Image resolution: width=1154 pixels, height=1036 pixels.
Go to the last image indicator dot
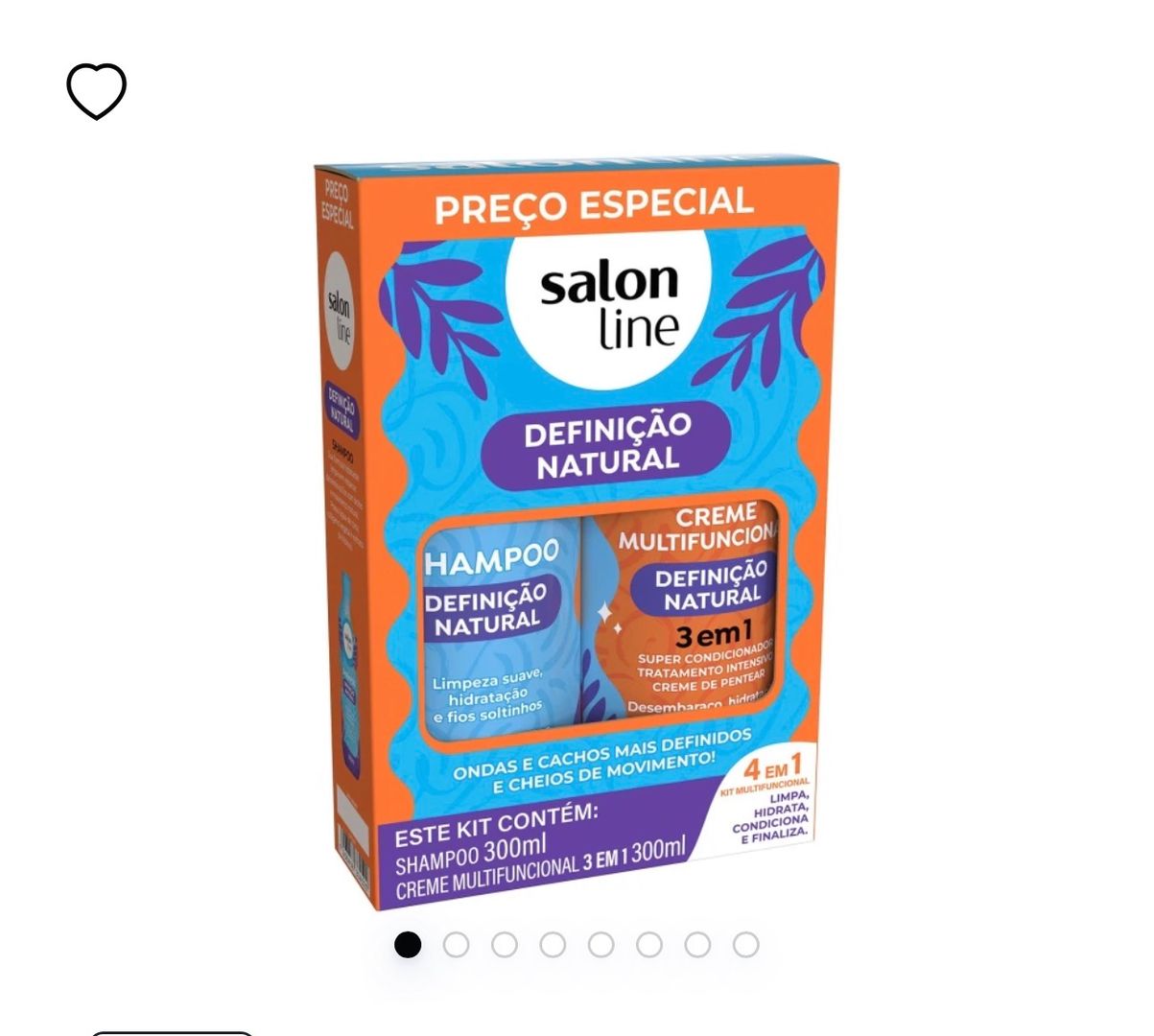click(x=745, y=945)
